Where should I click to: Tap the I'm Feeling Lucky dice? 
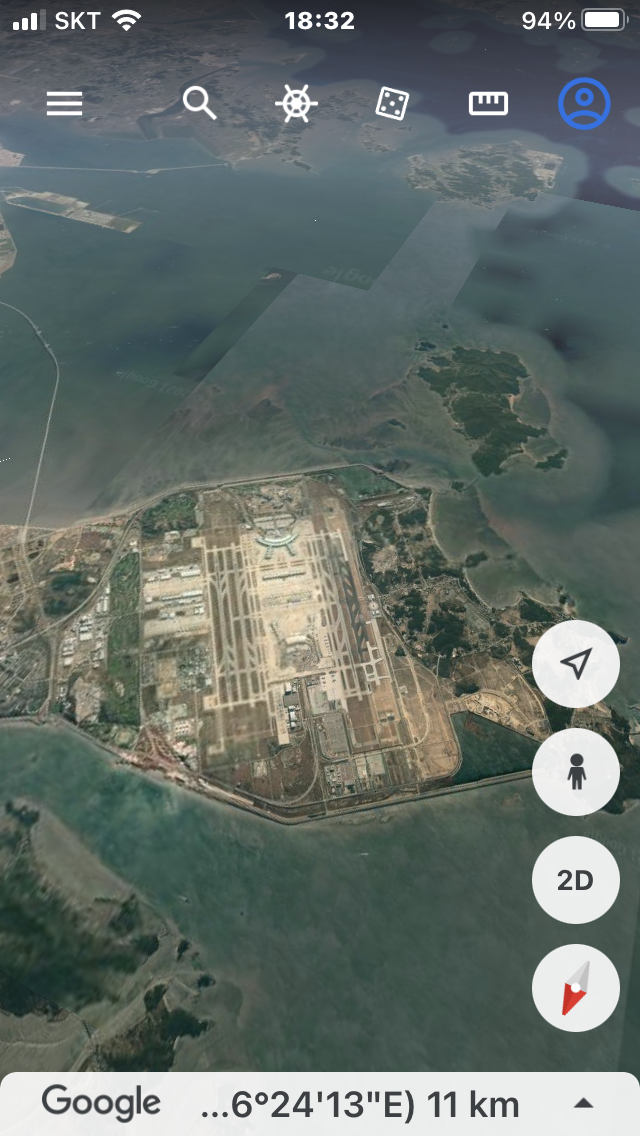tap(392, 104)
